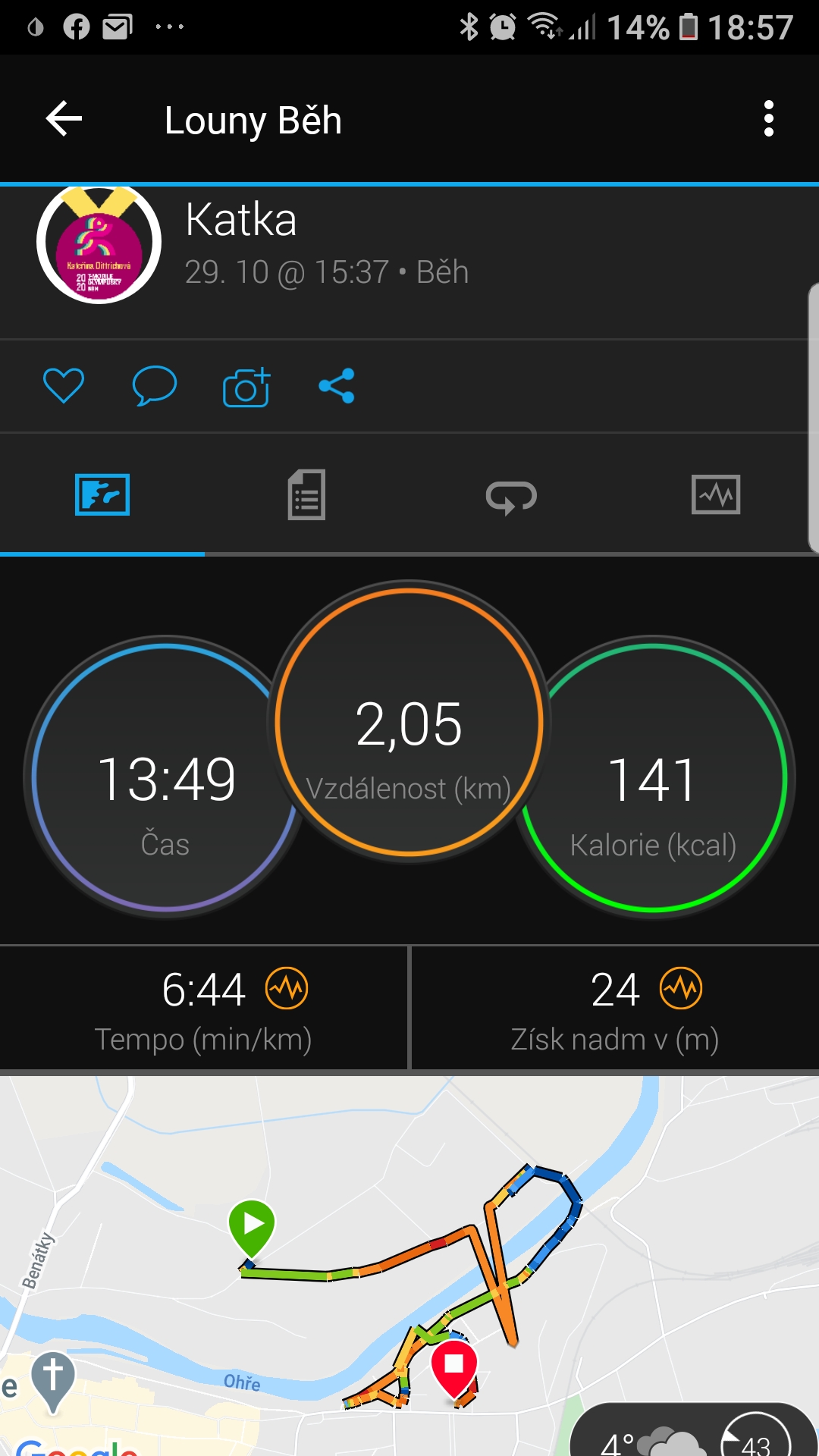
Task: Add a photo with the camera icon
Action: 246,387
